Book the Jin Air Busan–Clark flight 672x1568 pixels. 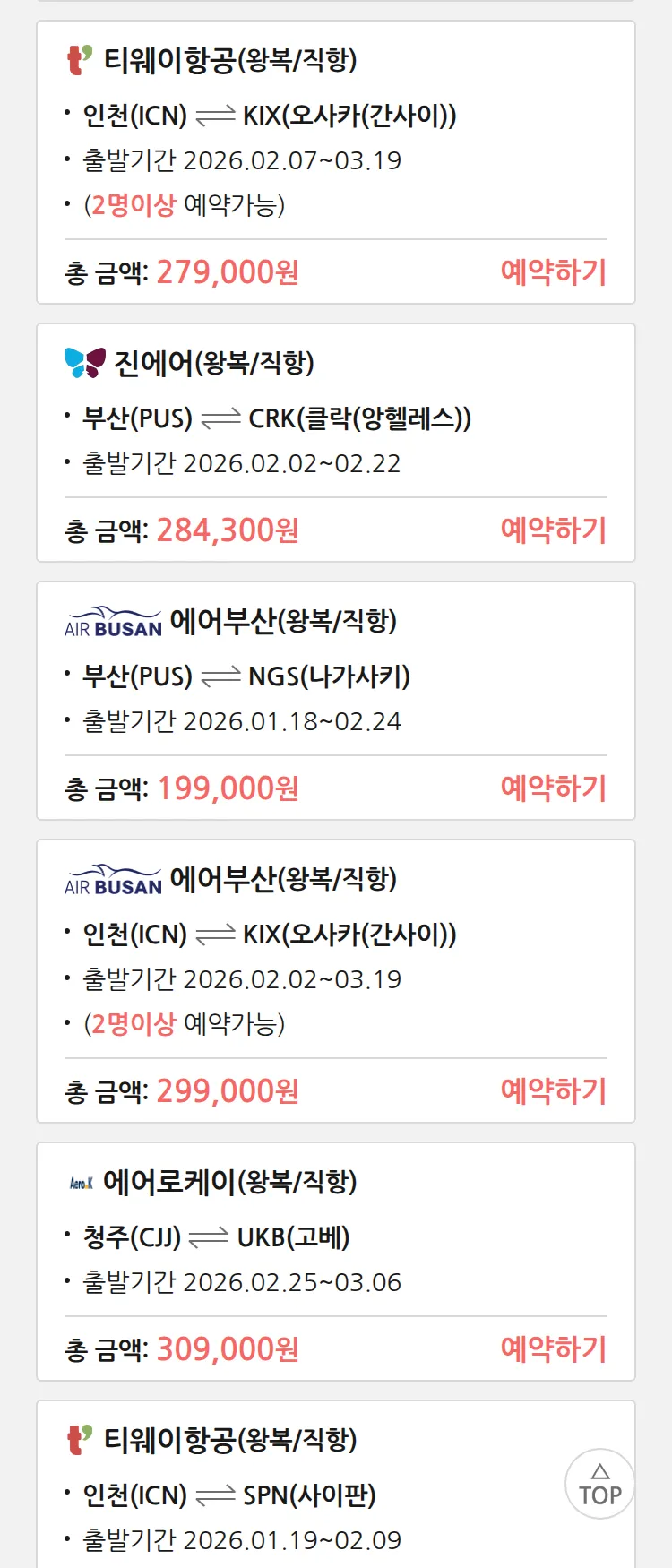coord(553,530)
